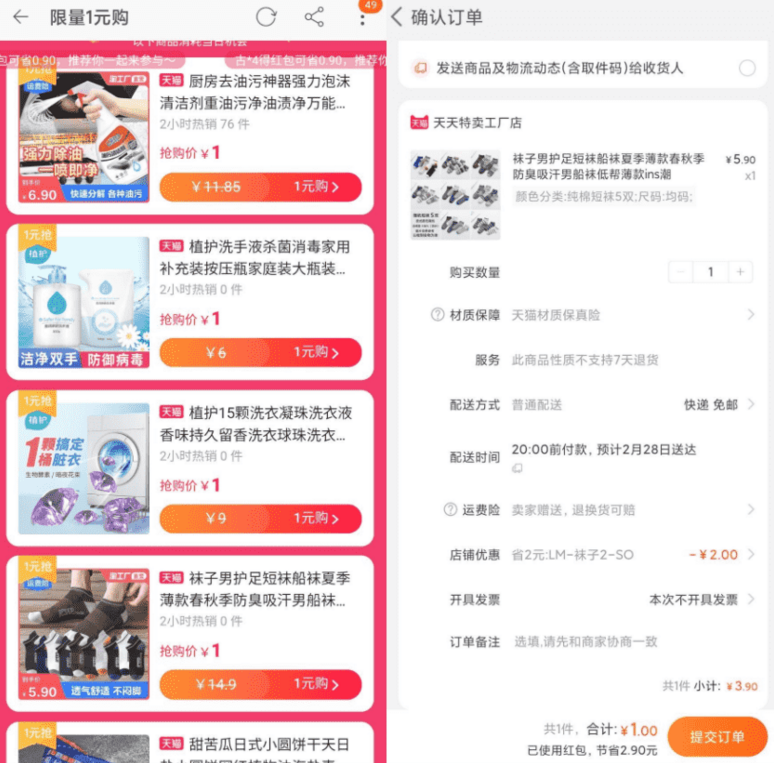Tap 1元购 for the men's socks item
The height and width of the screenshot is (763, 774).
[x=315, y=684]
